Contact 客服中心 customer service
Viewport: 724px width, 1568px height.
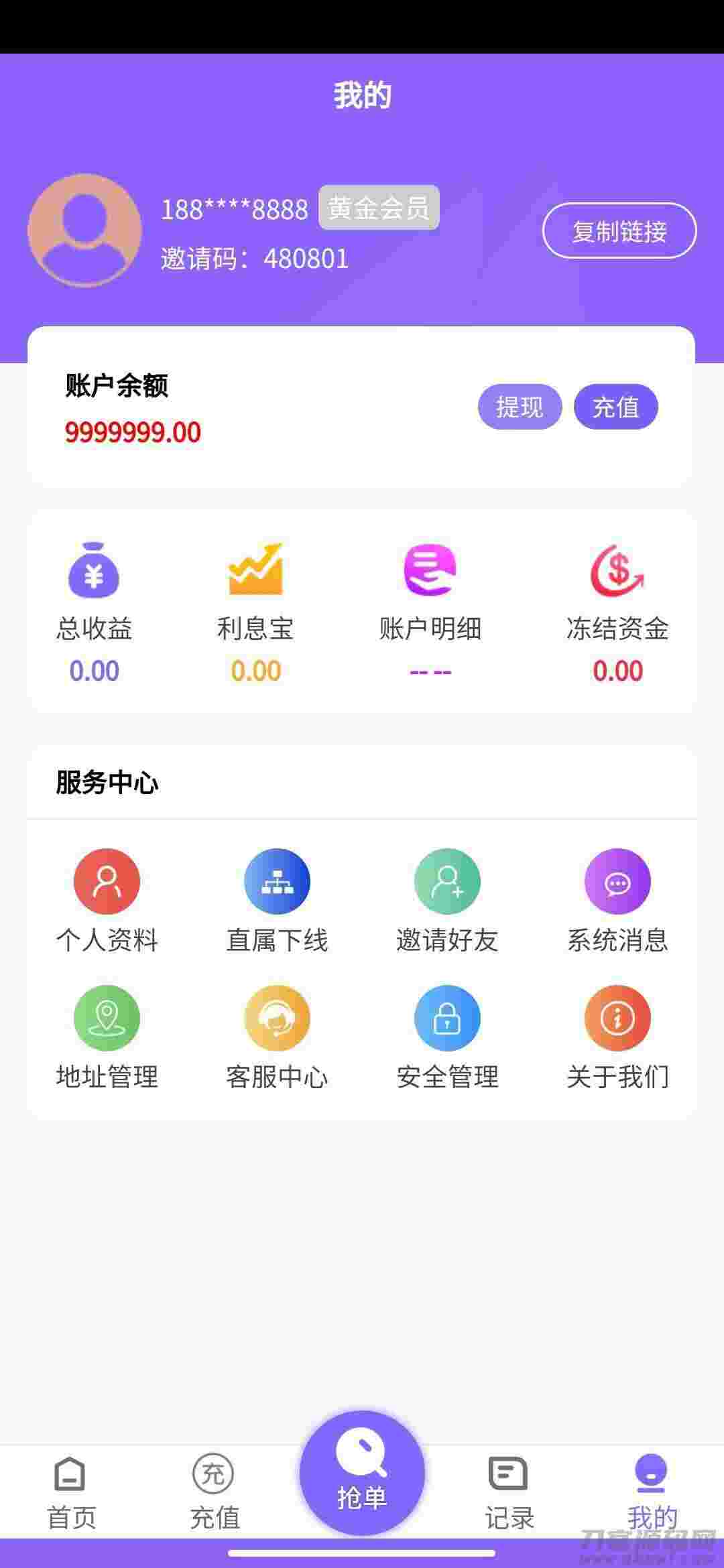coord(277,1037)
